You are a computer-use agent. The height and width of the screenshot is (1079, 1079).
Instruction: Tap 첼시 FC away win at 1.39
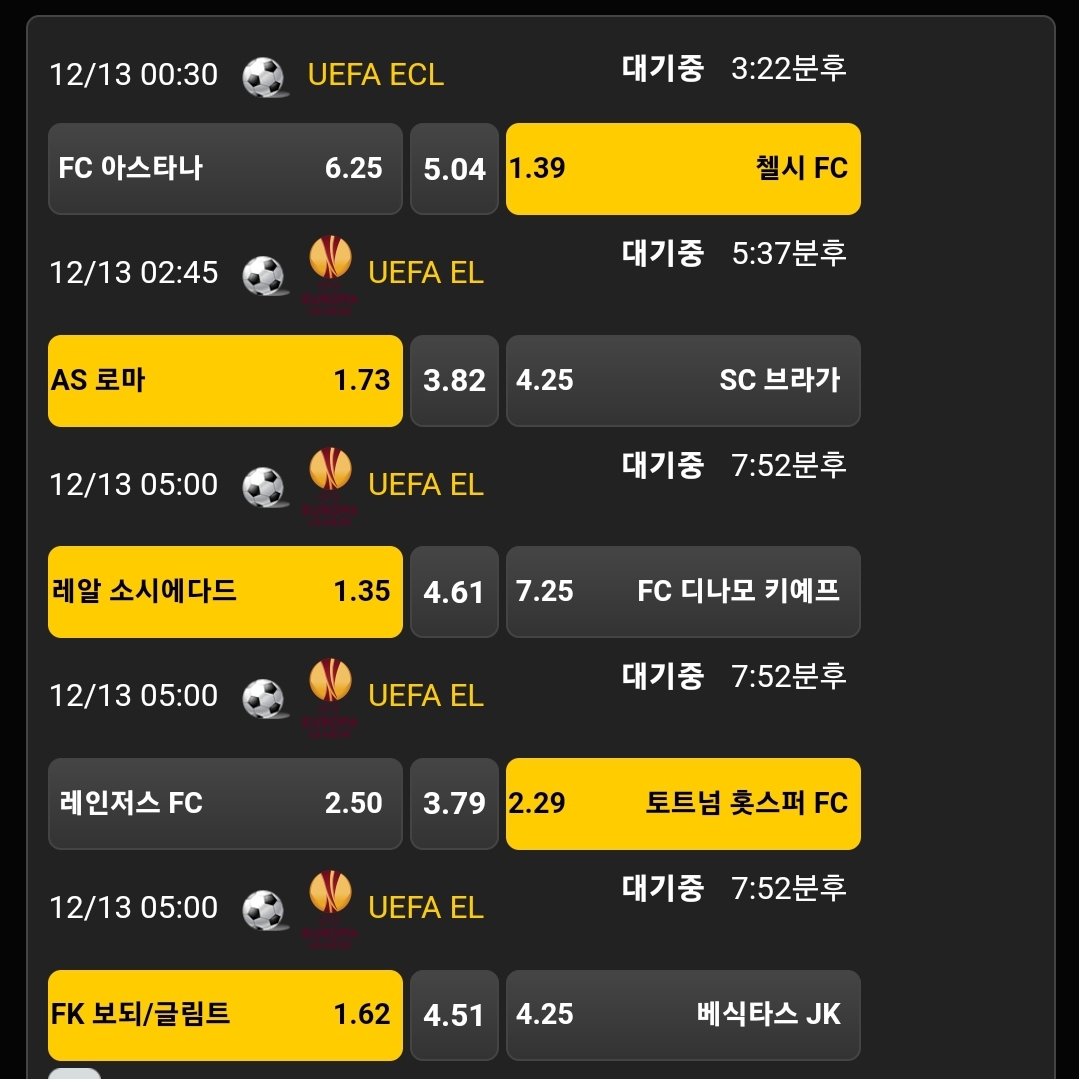click(683, 169)
